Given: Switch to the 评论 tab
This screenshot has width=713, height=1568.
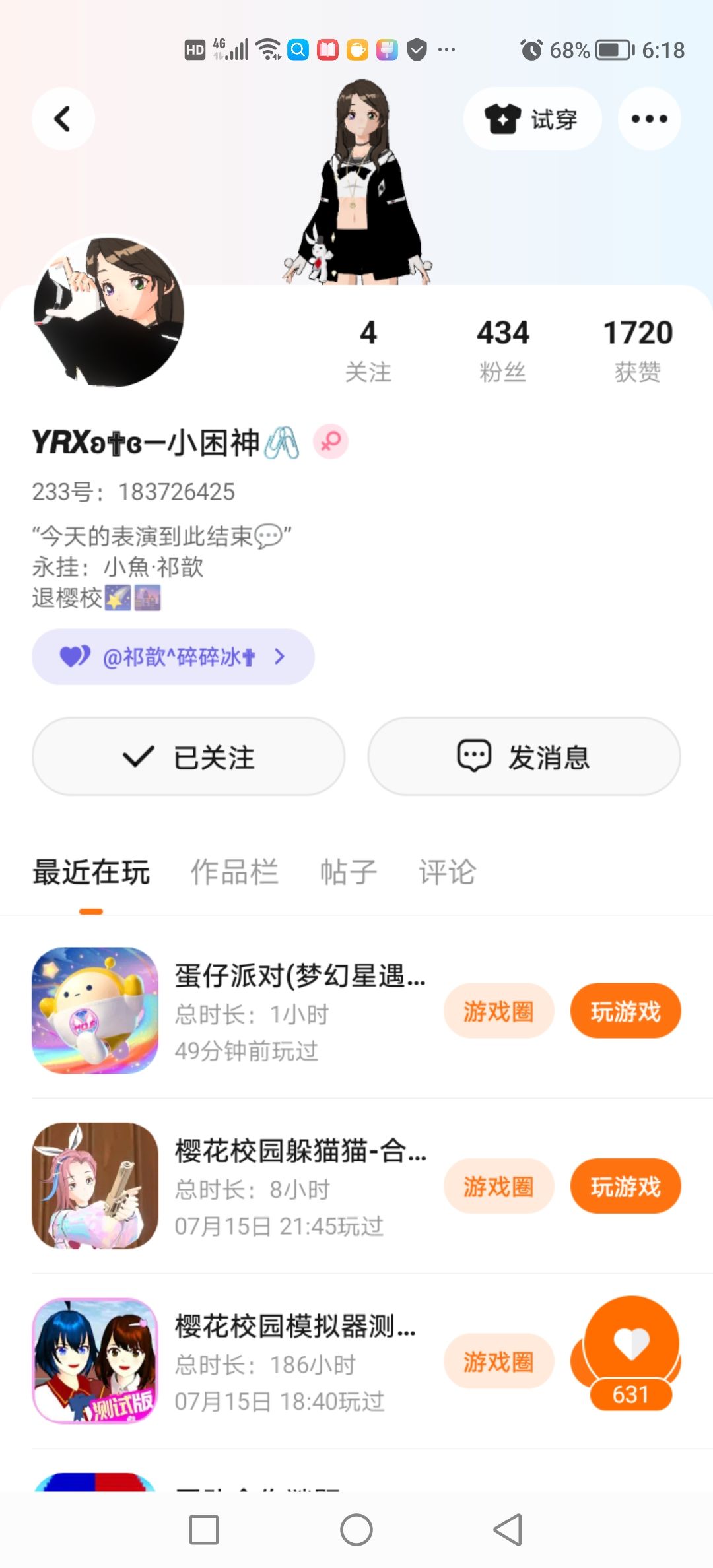Looking at the screenshot, I should pyautogui.click(x=447, y=872).
